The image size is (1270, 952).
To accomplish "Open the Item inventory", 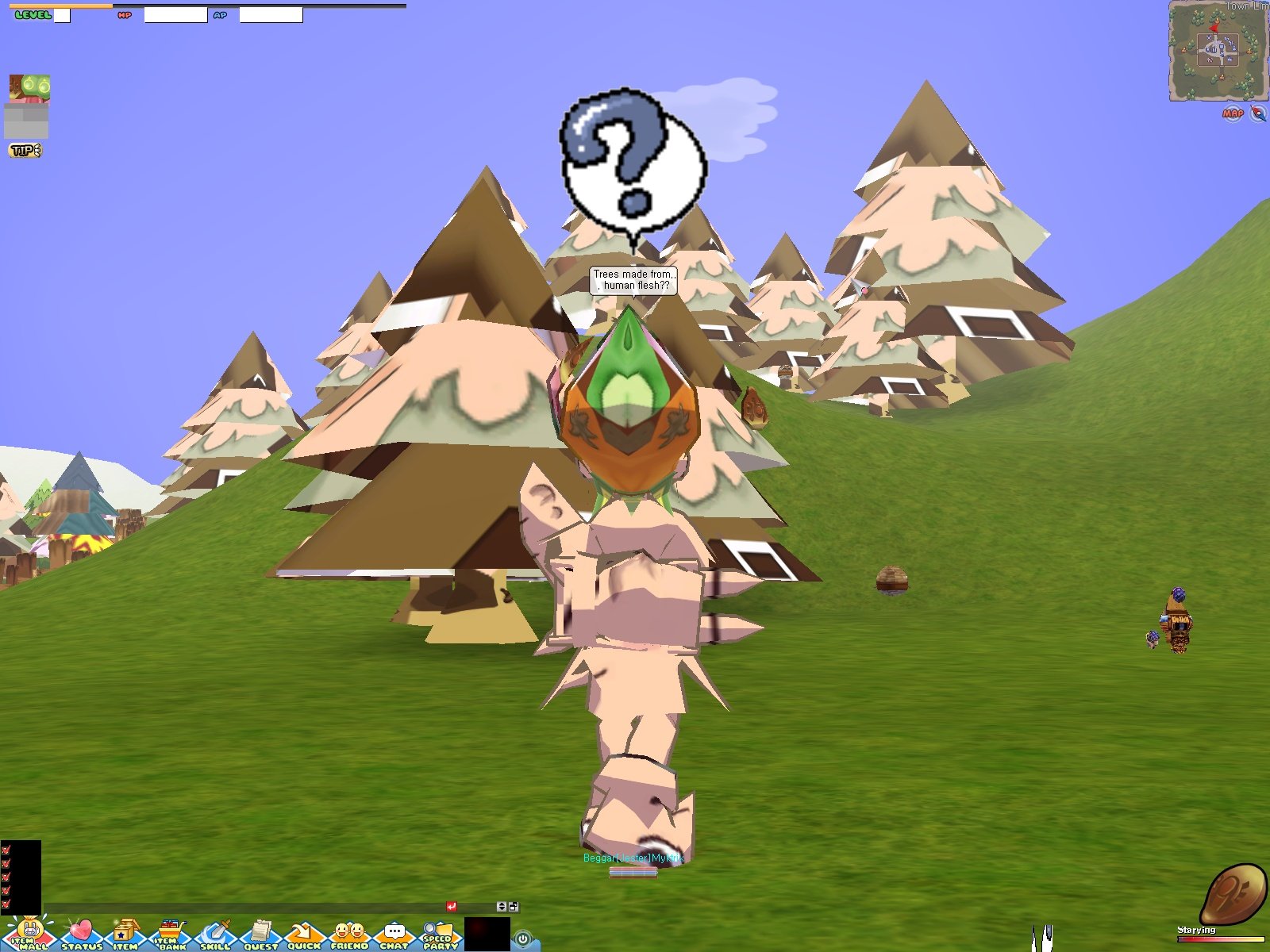I will [x=125, y=935].
